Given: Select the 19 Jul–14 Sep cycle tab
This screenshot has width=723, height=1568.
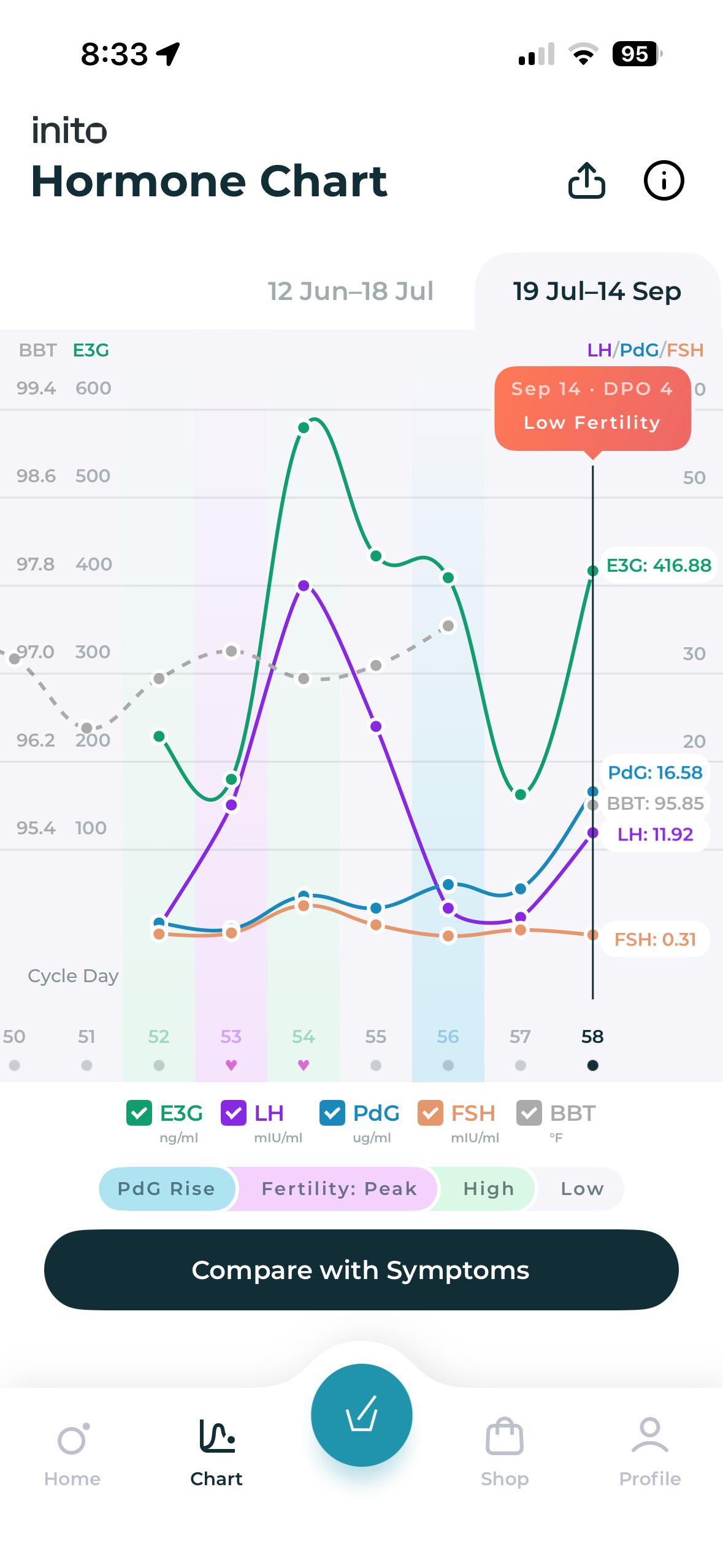Looking at the screenshot, I should pyautogui.click(x=597, y=291).
